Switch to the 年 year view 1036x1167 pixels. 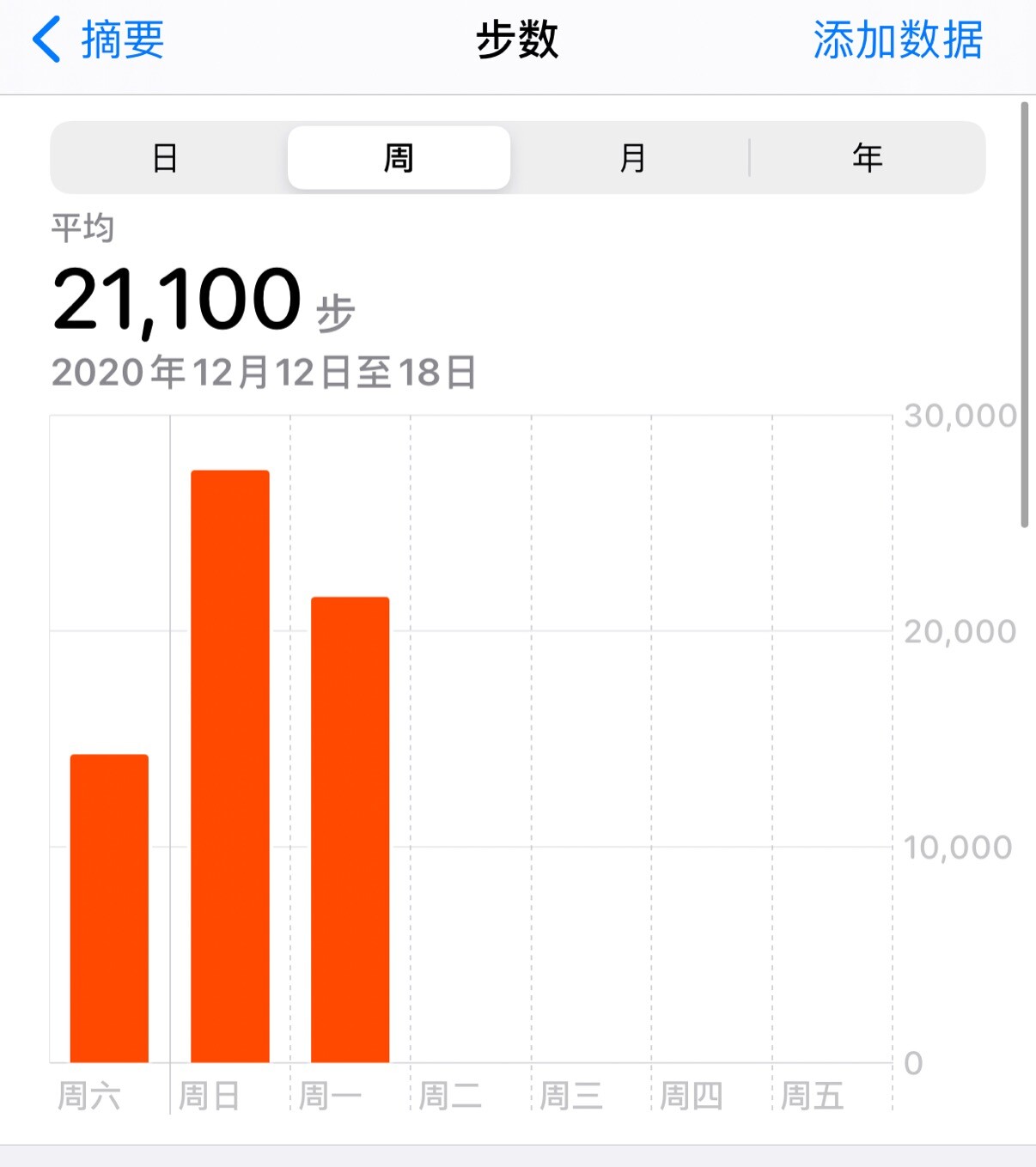867,158
